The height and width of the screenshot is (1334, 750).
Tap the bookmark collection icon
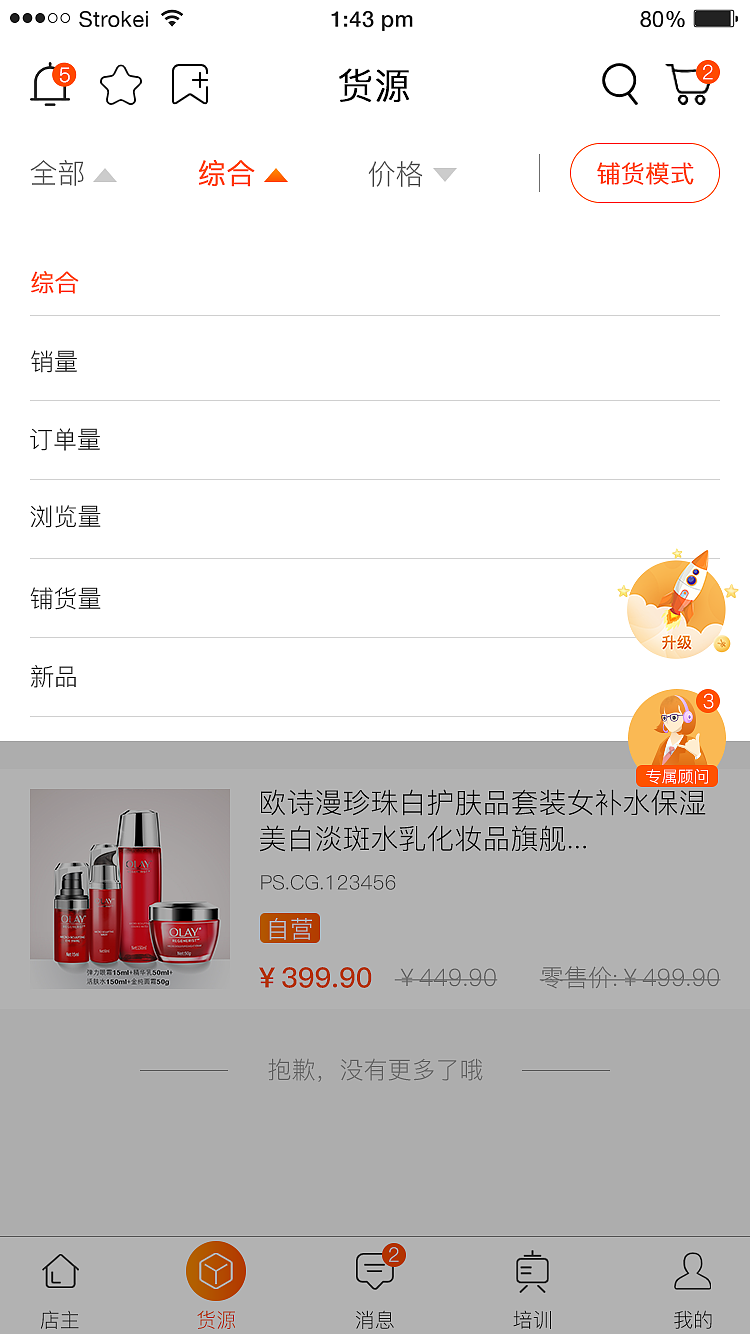(x=190, y=84)
